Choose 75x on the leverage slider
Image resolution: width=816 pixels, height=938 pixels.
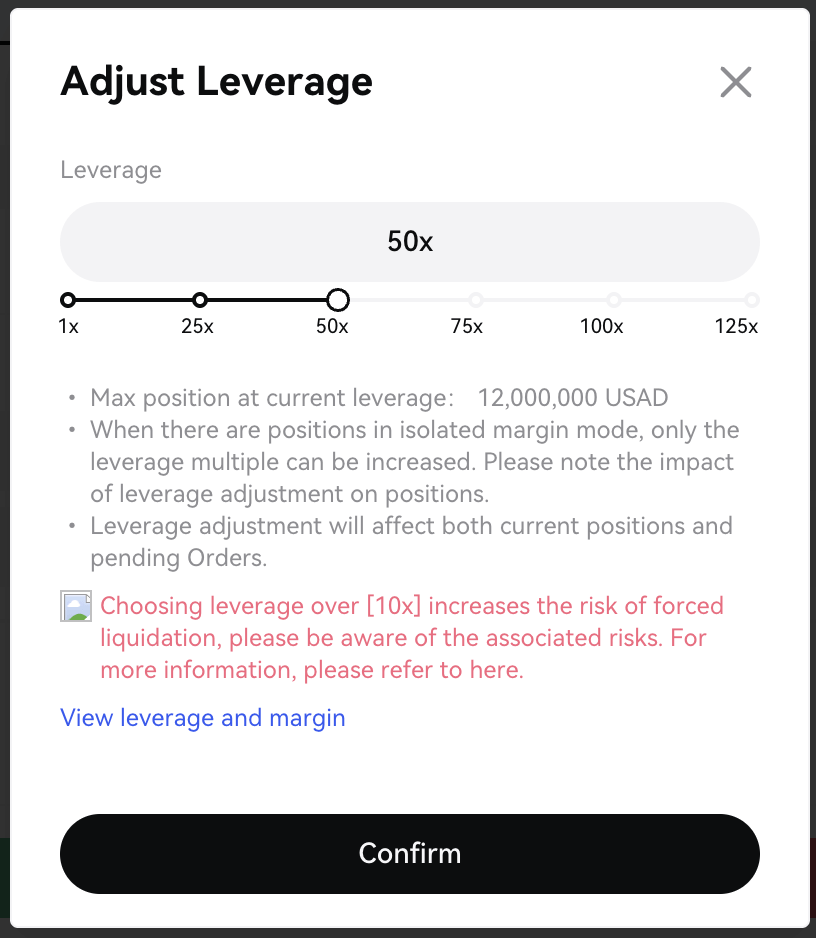click(x=476, y=300)
